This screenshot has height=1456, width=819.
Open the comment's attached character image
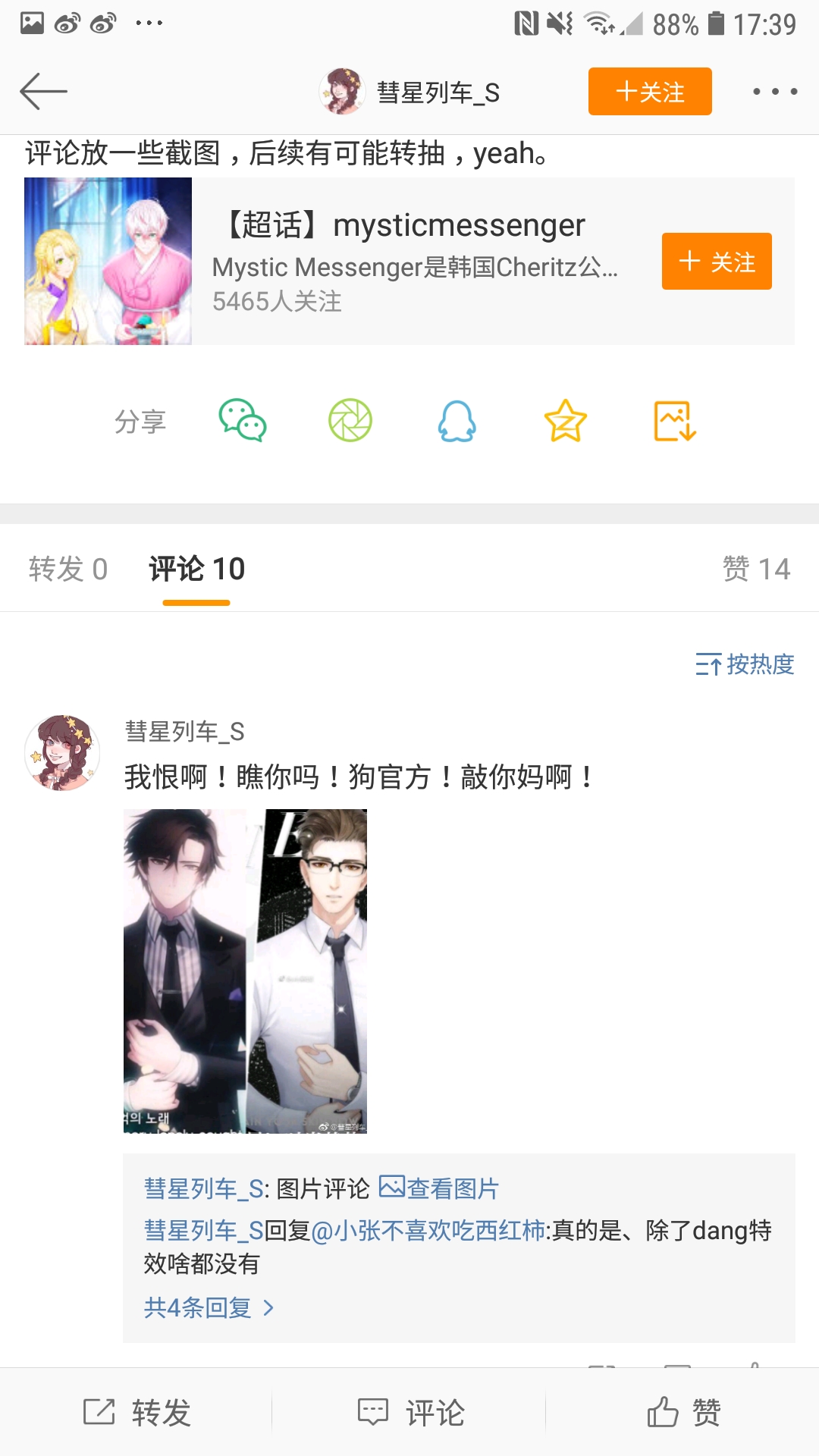(245, 971)
